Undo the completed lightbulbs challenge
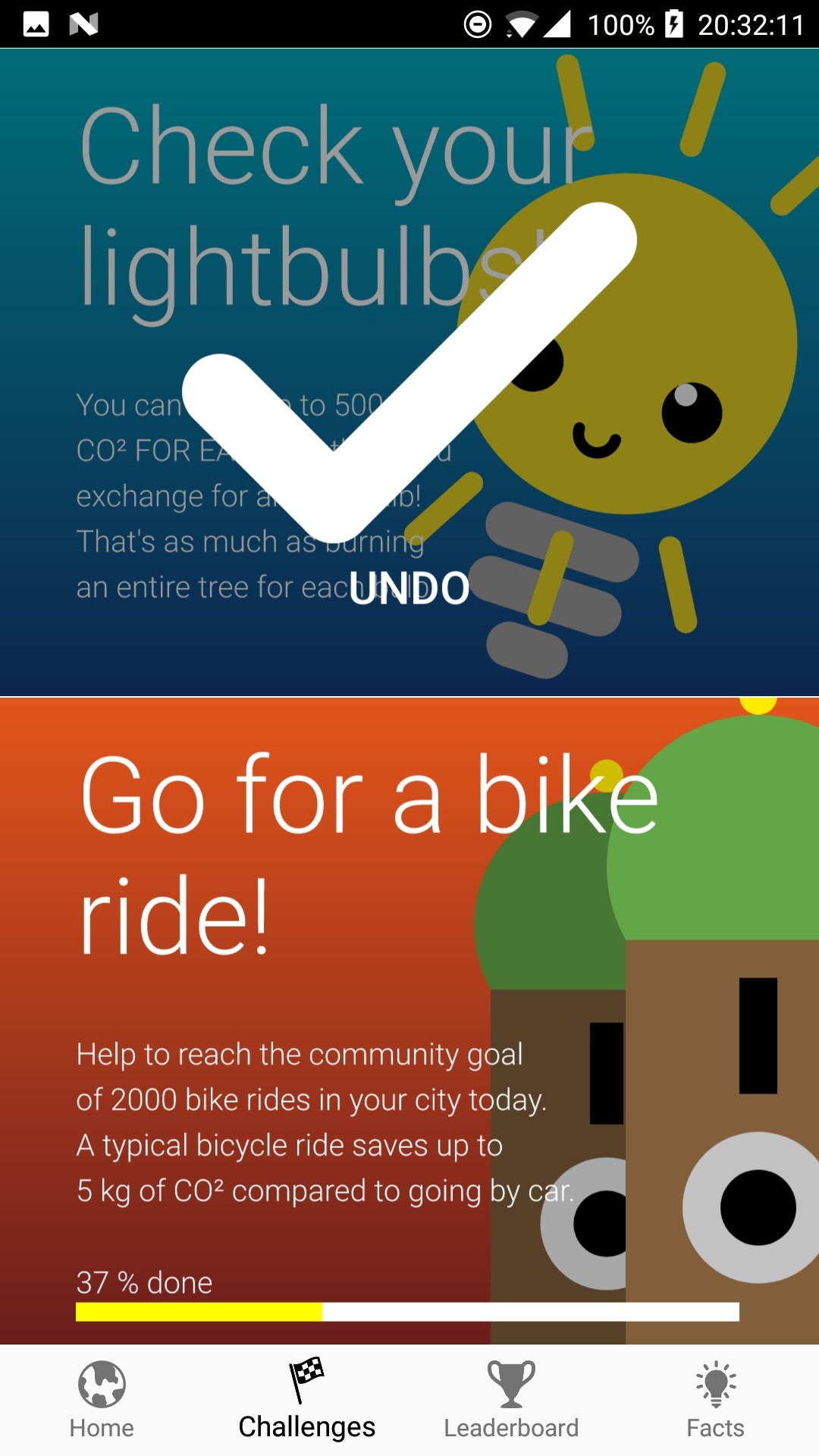819x1456 pixels. pyautogui.click(x=409, y=588)
